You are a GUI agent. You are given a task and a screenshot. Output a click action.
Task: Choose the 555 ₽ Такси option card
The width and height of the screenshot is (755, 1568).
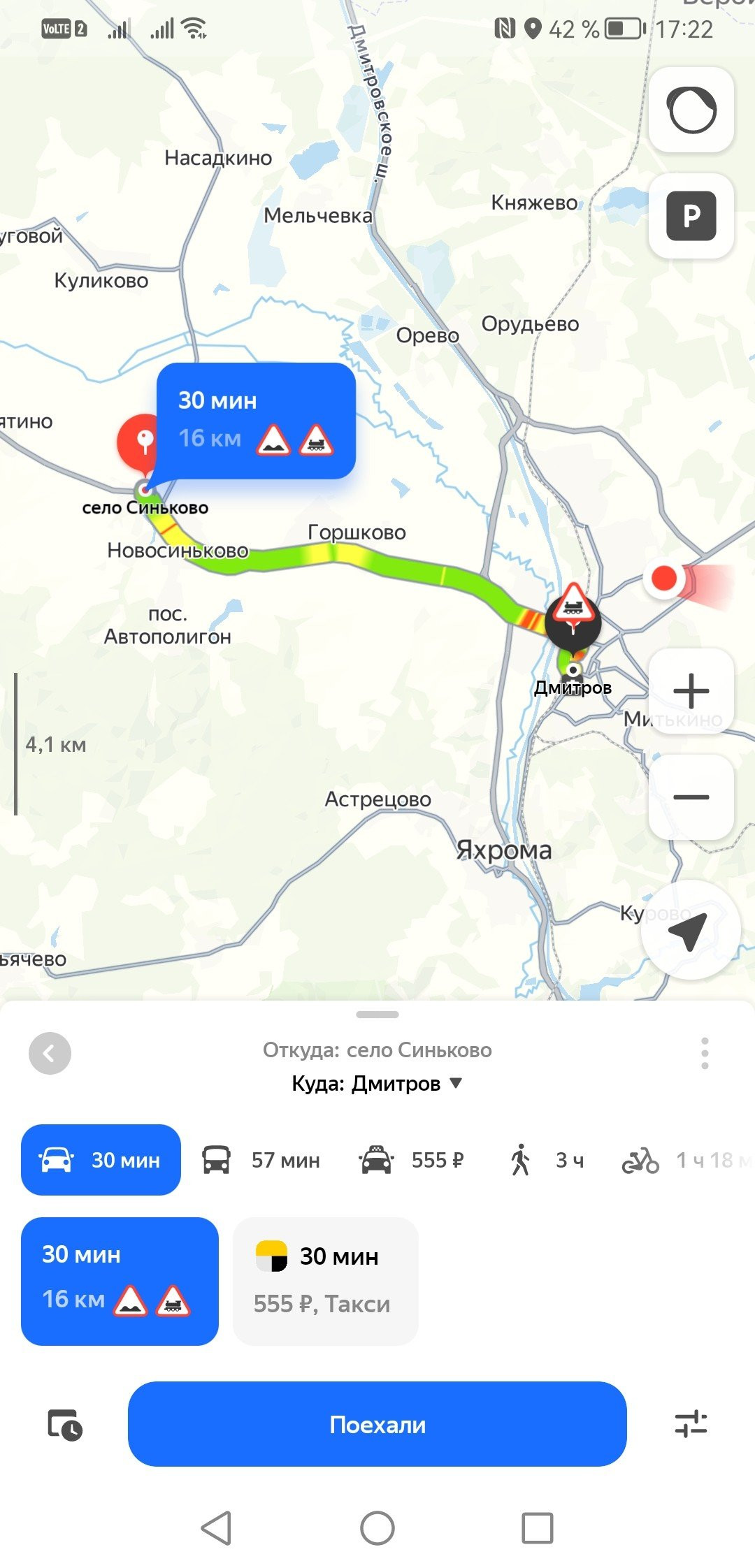[325, 1281]
